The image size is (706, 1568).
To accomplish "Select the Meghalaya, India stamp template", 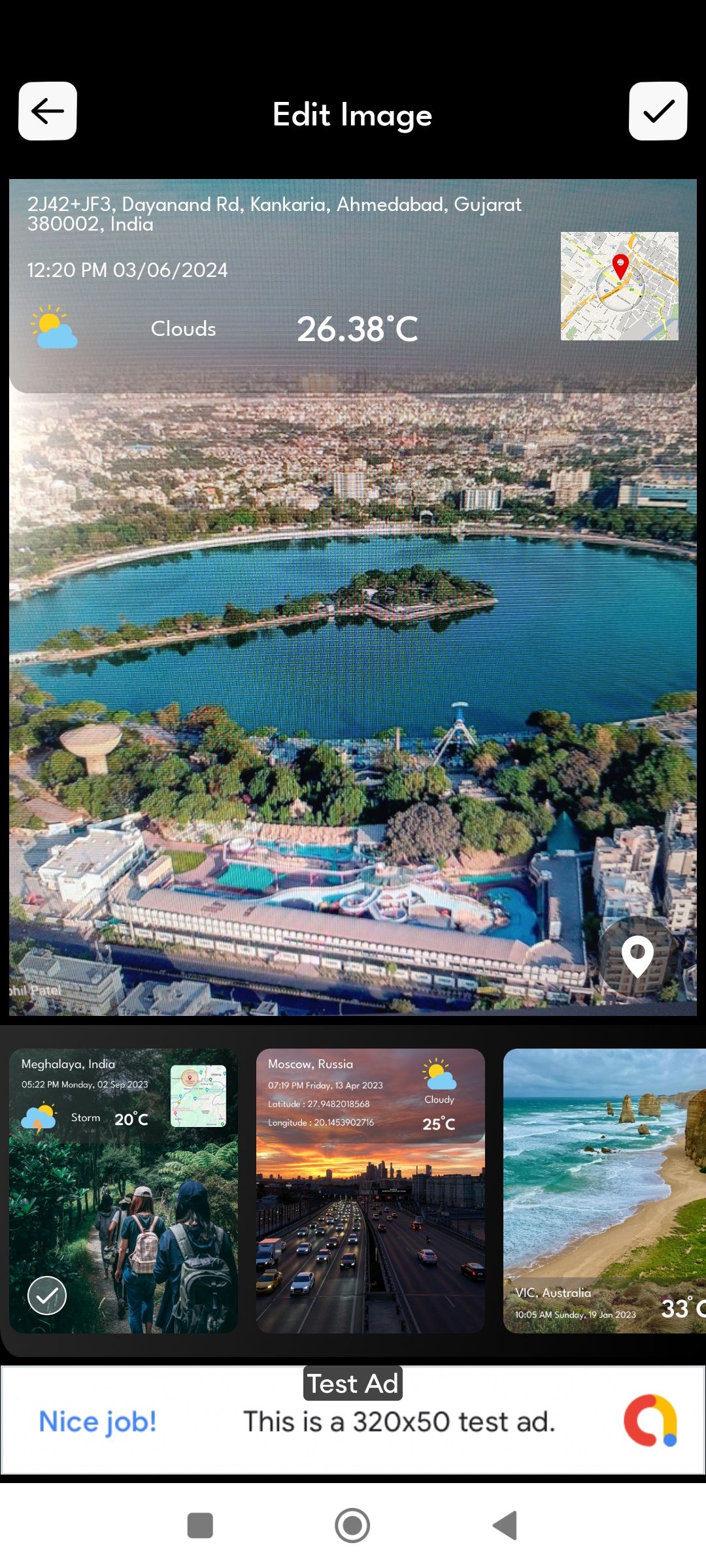I will click(124, 1190).
